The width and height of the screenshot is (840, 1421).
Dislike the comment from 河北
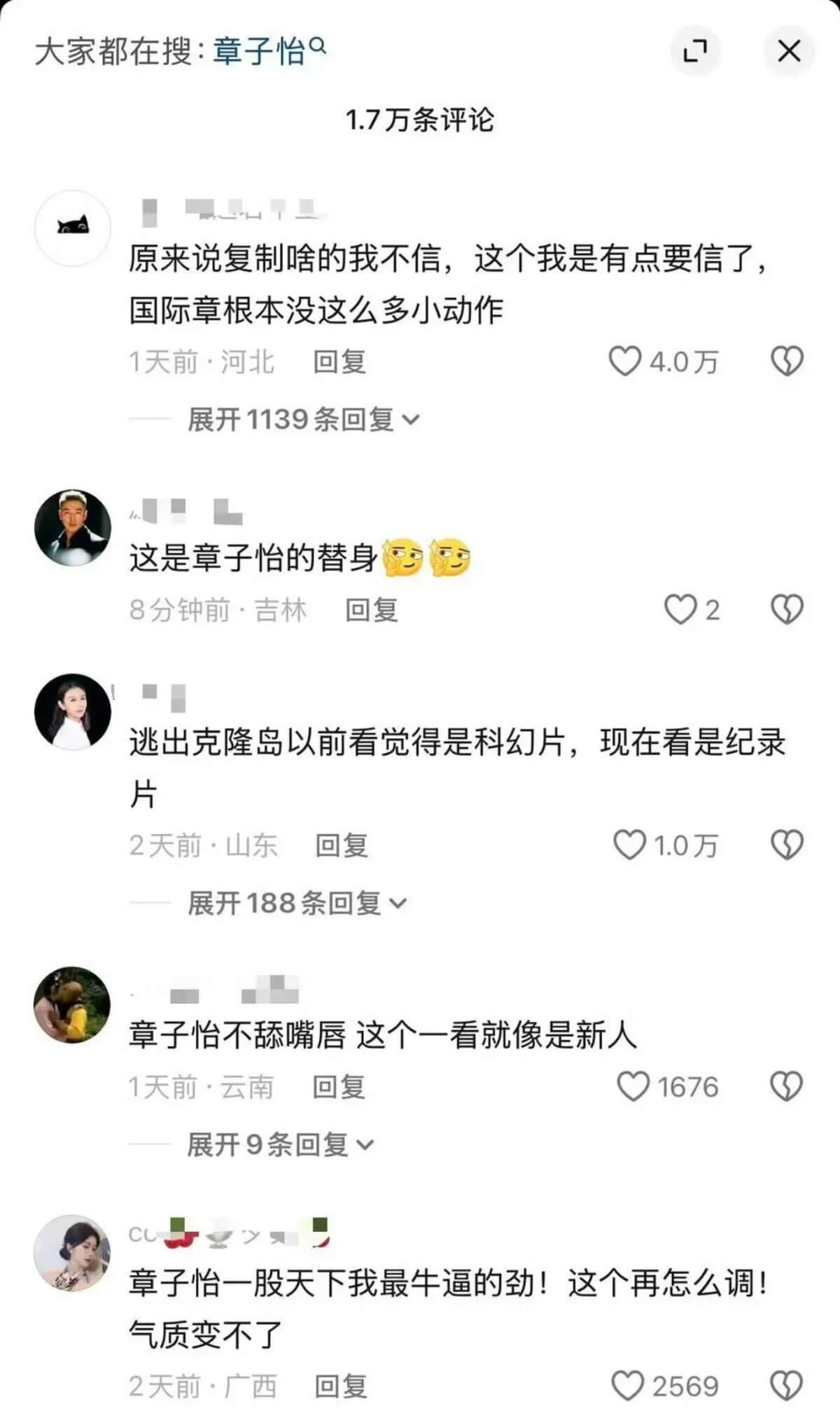(787, 361)
